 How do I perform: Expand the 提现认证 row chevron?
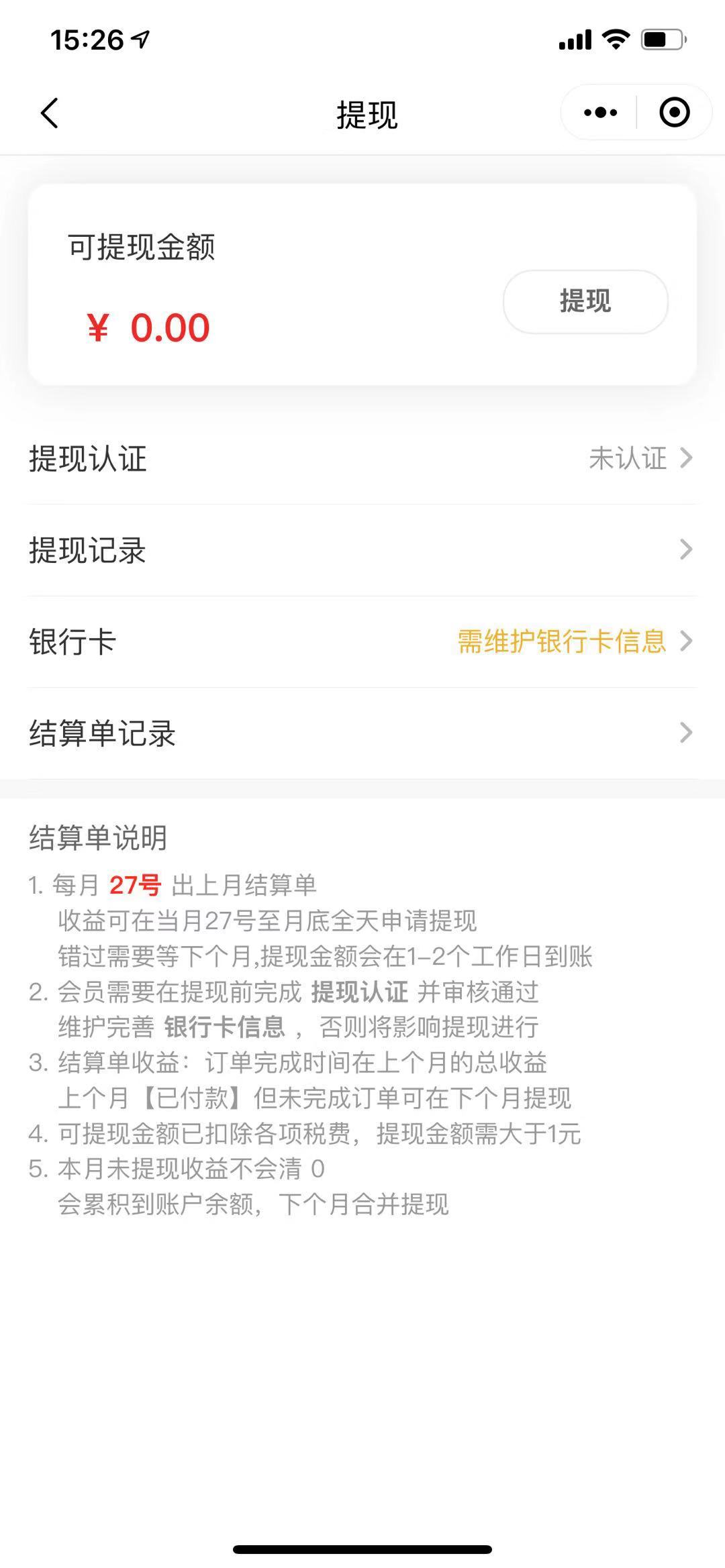coord(685,459)
